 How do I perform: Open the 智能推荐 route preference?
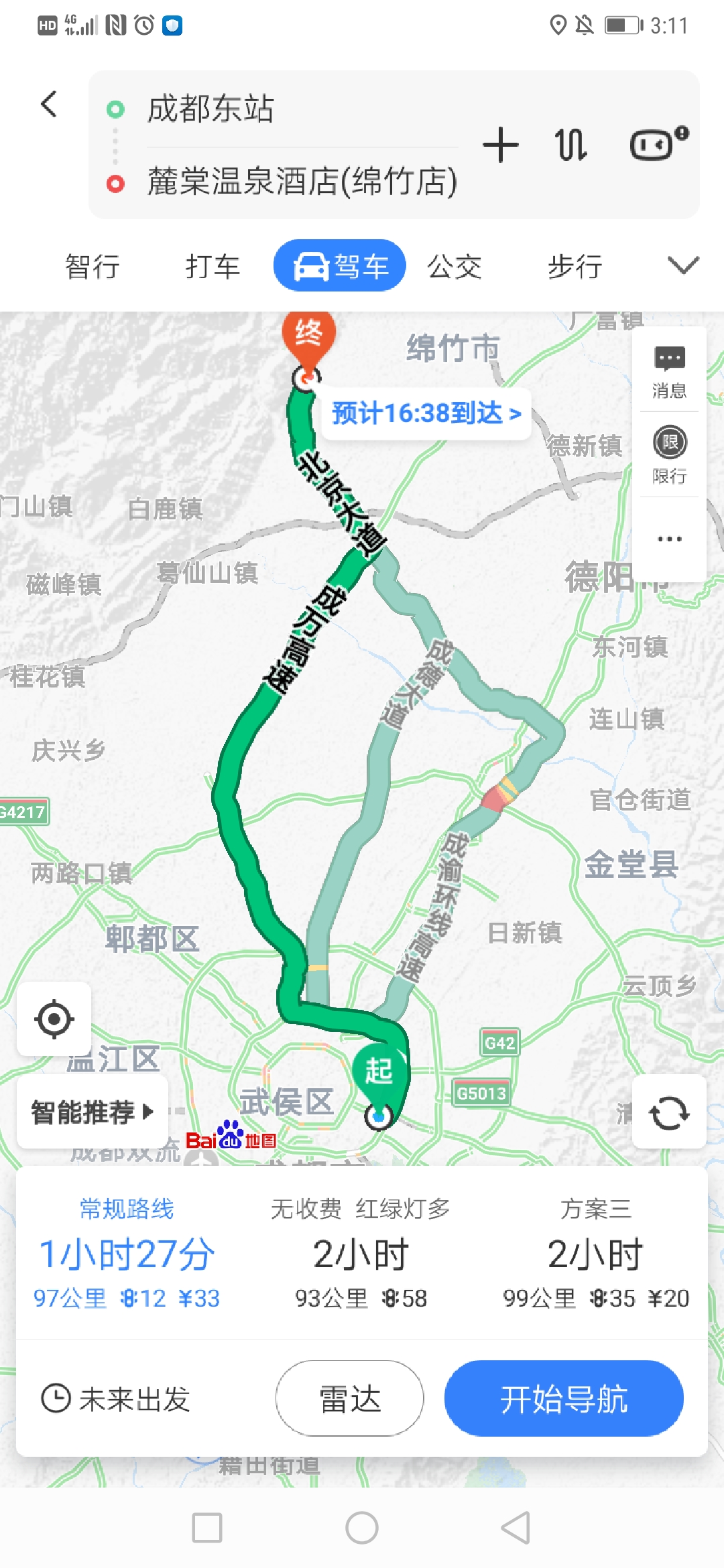pos(92,1112)
